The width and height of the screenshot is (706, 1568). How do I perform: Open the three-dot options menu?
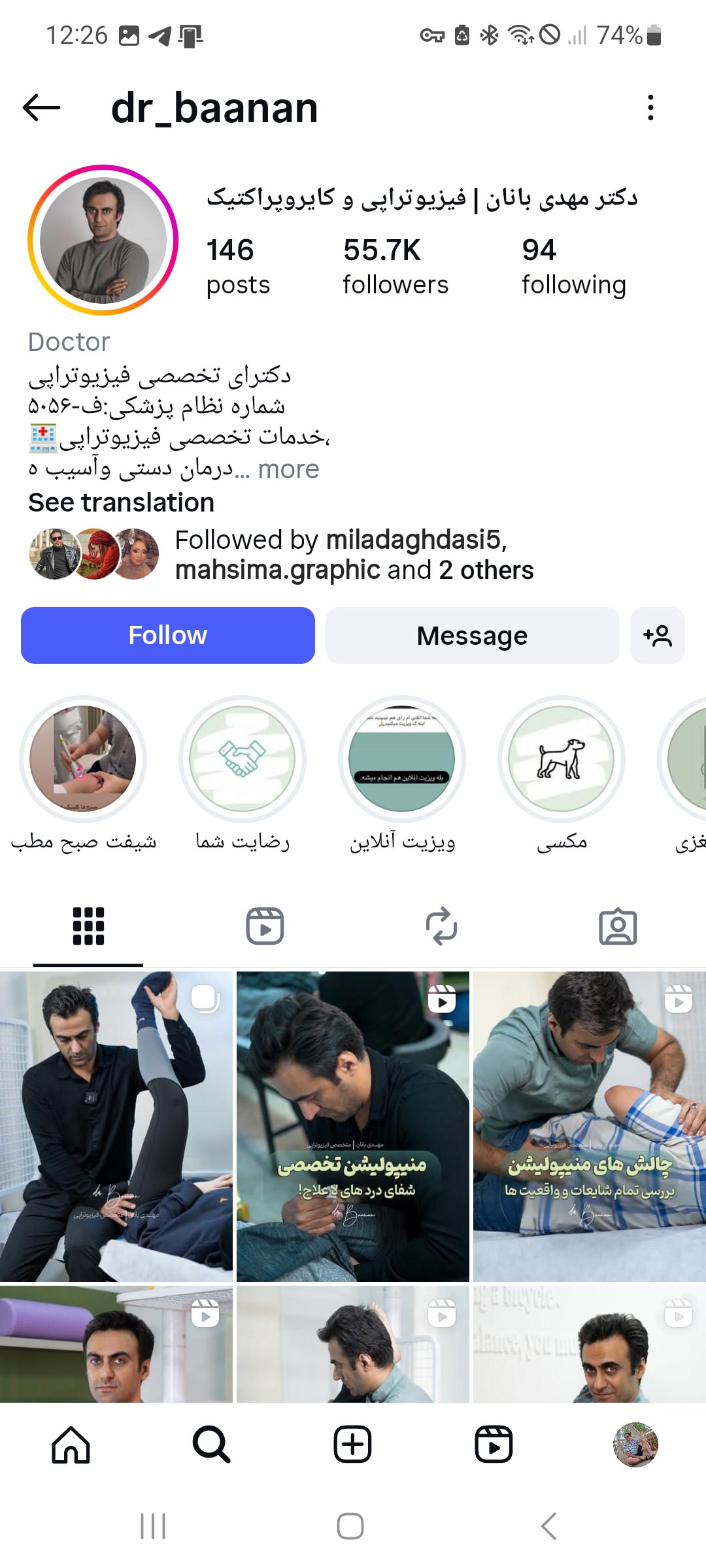click(650, 108)
